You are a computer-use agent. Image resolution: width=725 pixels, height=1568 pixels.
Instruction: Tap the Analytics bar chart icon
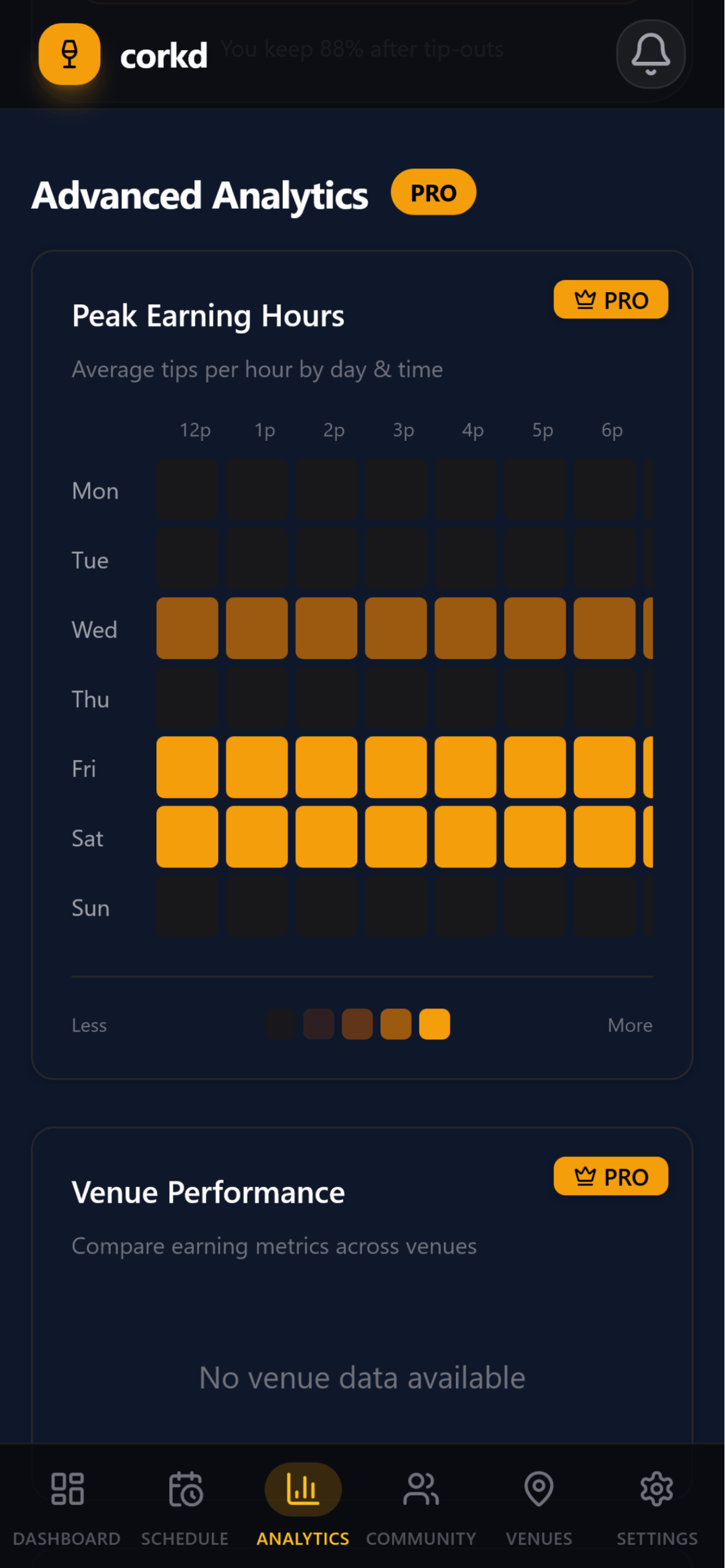tap(303, 1491)
